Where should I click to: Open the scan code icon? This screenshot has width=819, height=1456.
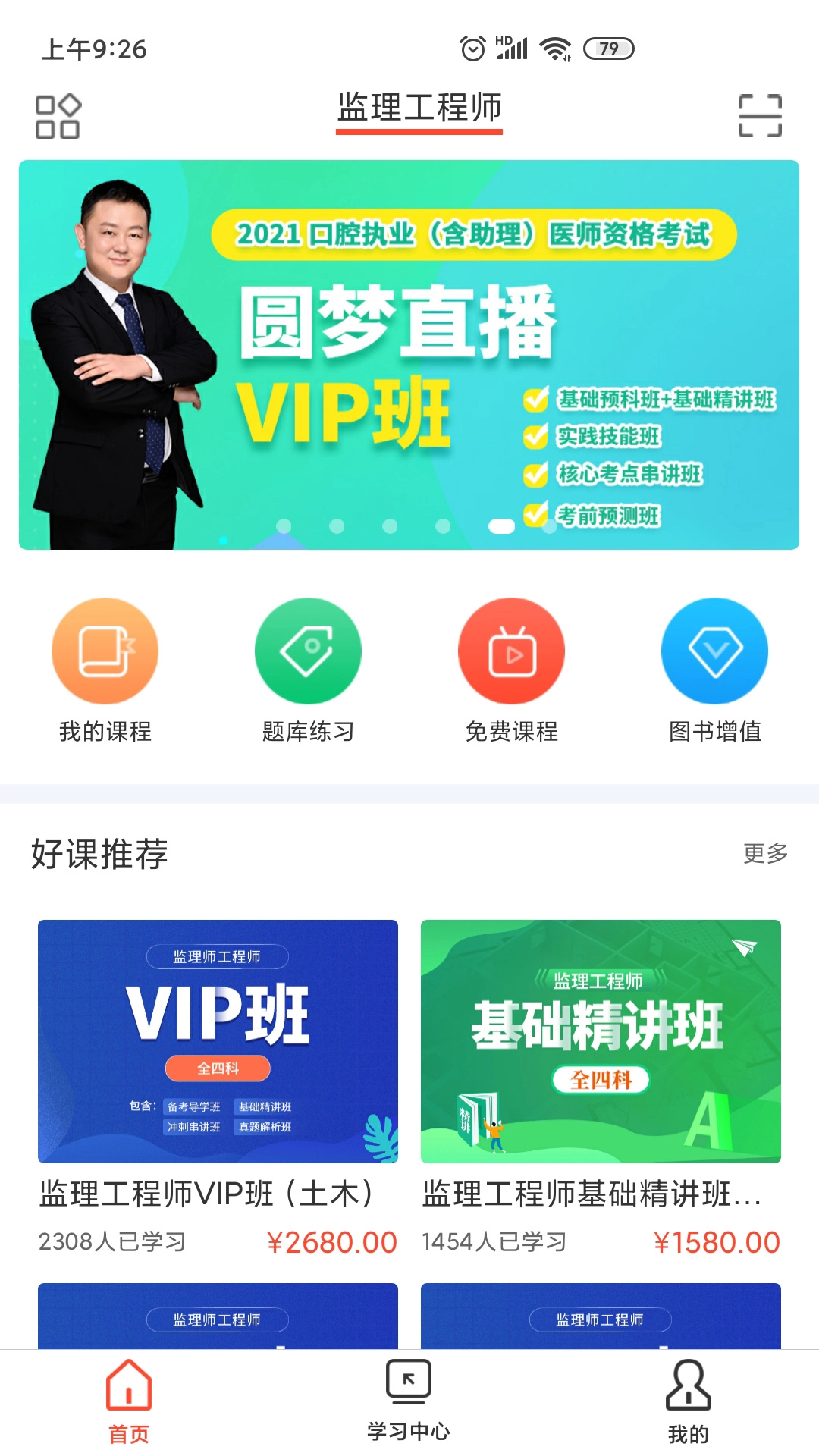pos(760,116)
